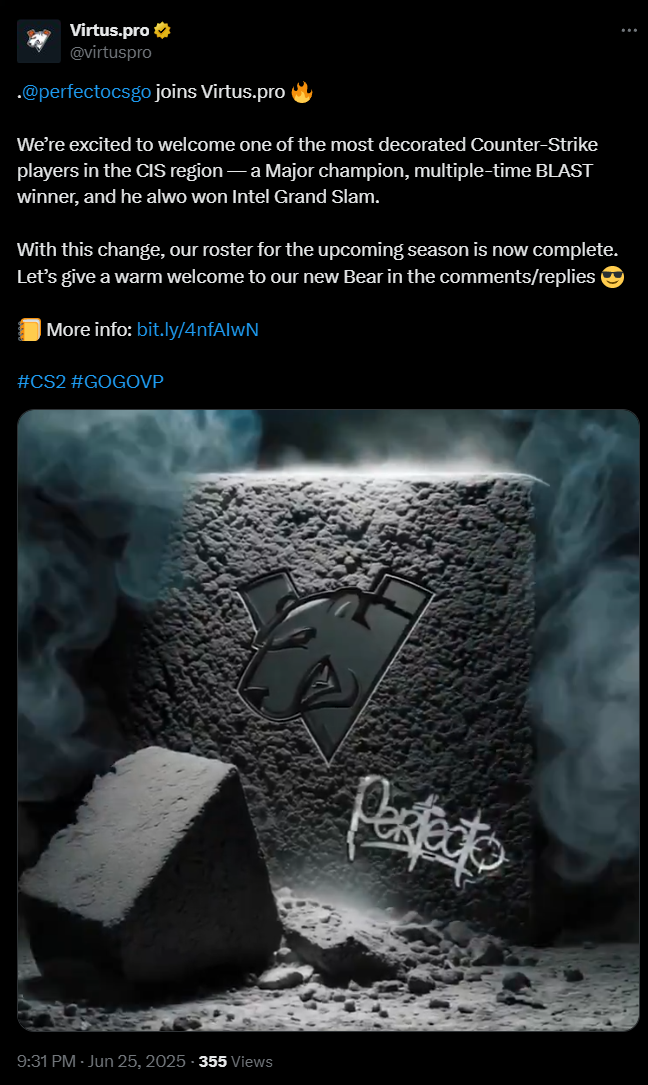View the attached Perfecto announcement image

point(328,720)
